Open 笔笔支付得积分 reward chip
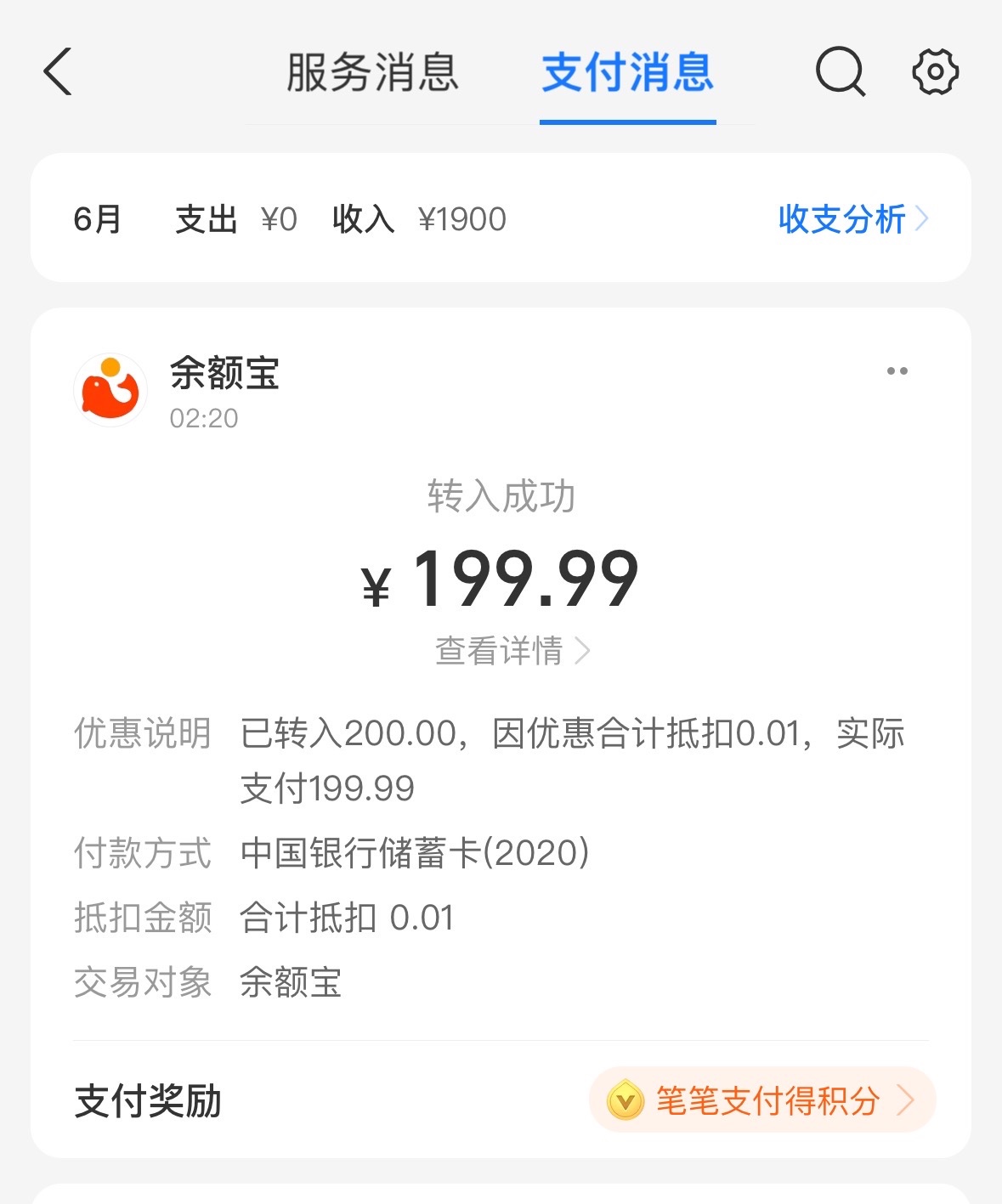 [762, 1100]
